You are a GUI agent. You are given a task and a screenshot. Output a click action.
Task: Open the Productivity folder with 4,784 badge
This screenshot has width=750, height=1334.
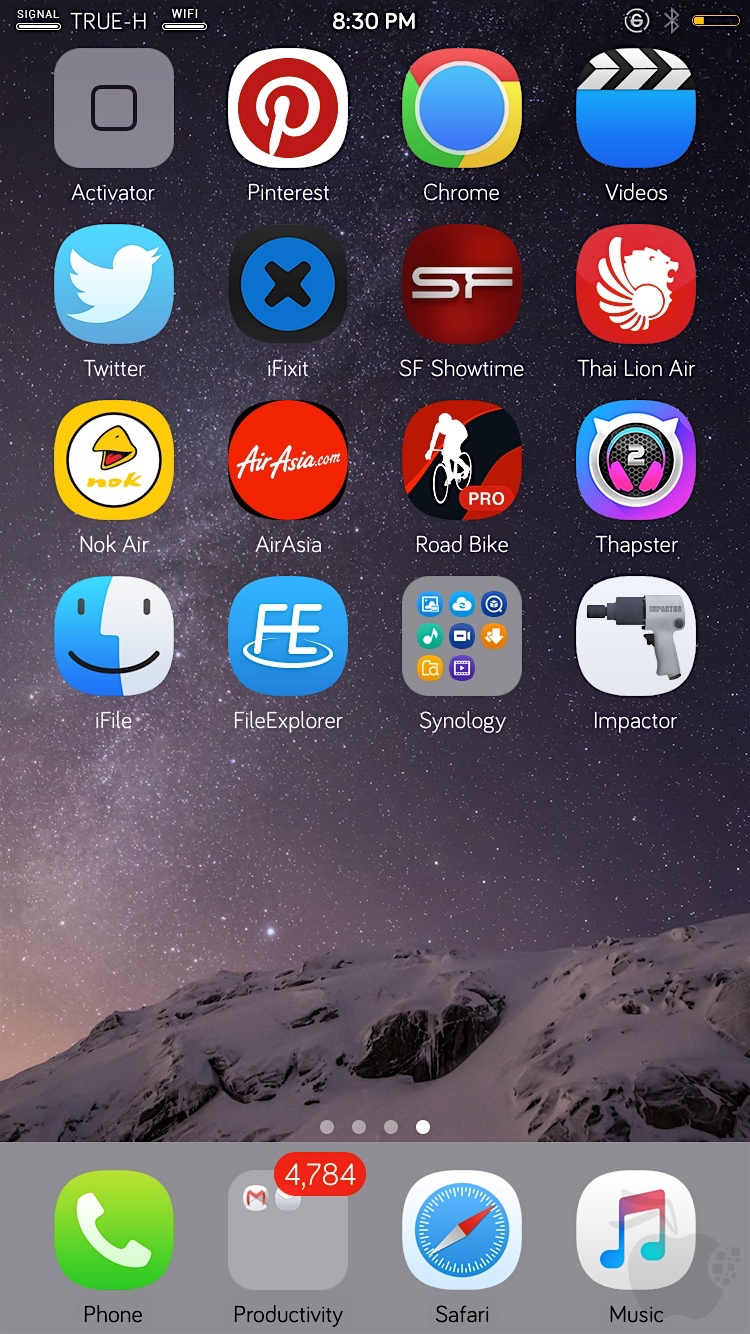(288, 1230)
